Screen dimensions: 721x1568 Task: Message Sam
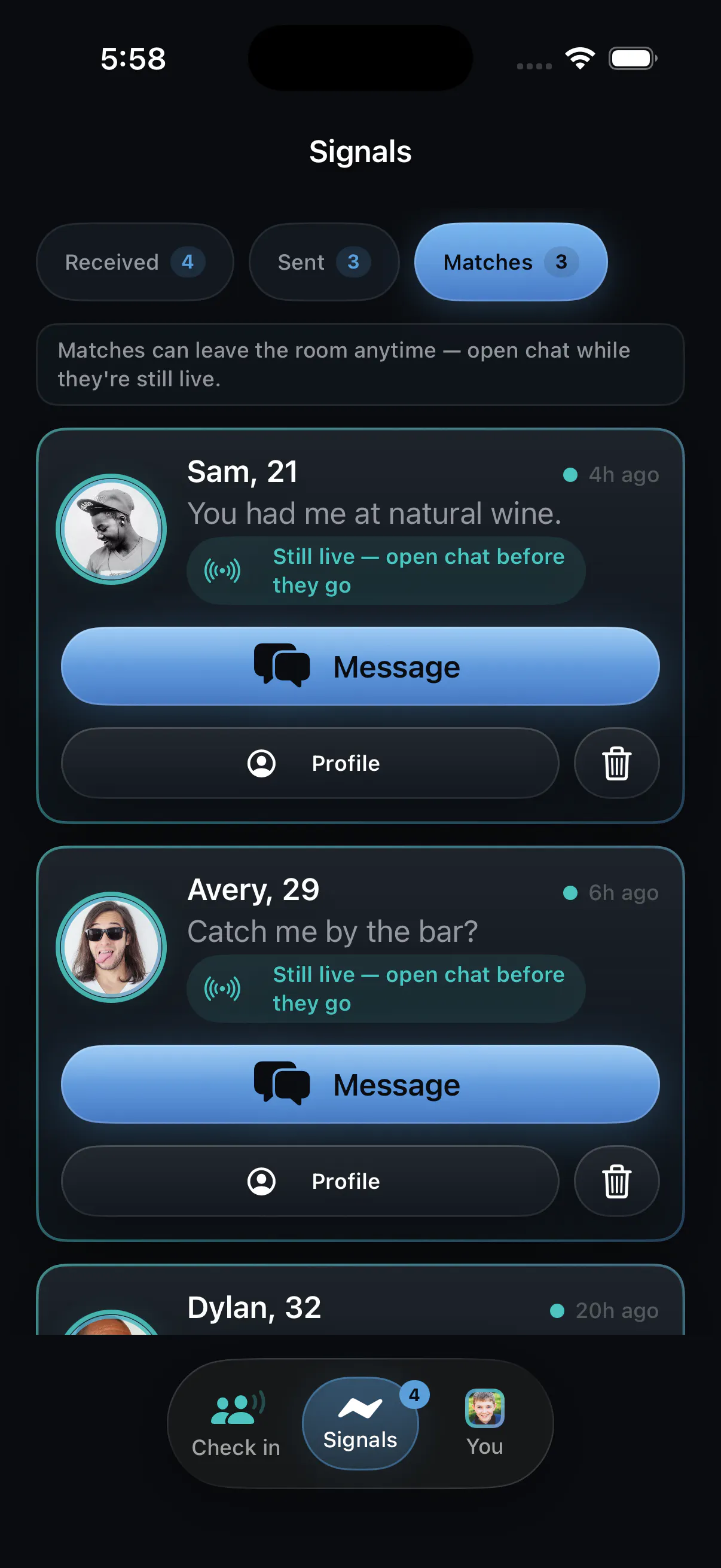tap(360, 667)
